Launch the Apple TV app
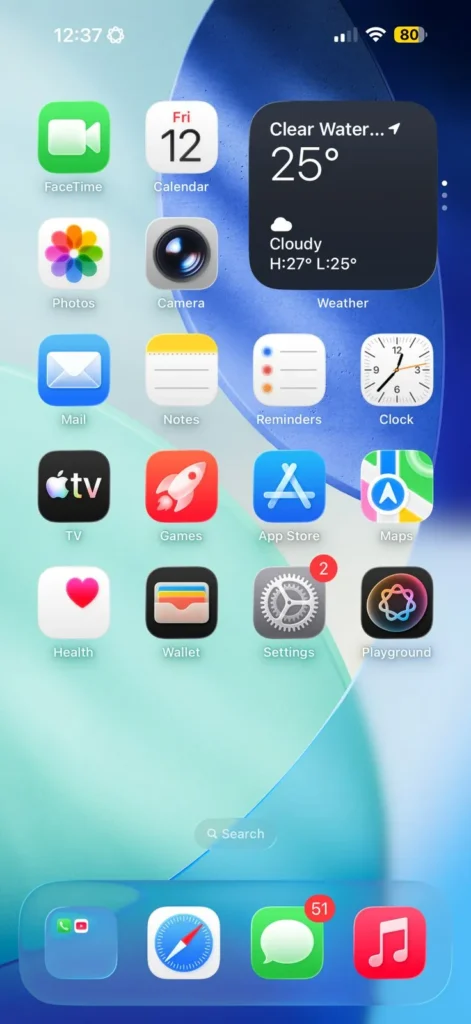Viewport: 471px width, 1024px height. pos(74,486)
